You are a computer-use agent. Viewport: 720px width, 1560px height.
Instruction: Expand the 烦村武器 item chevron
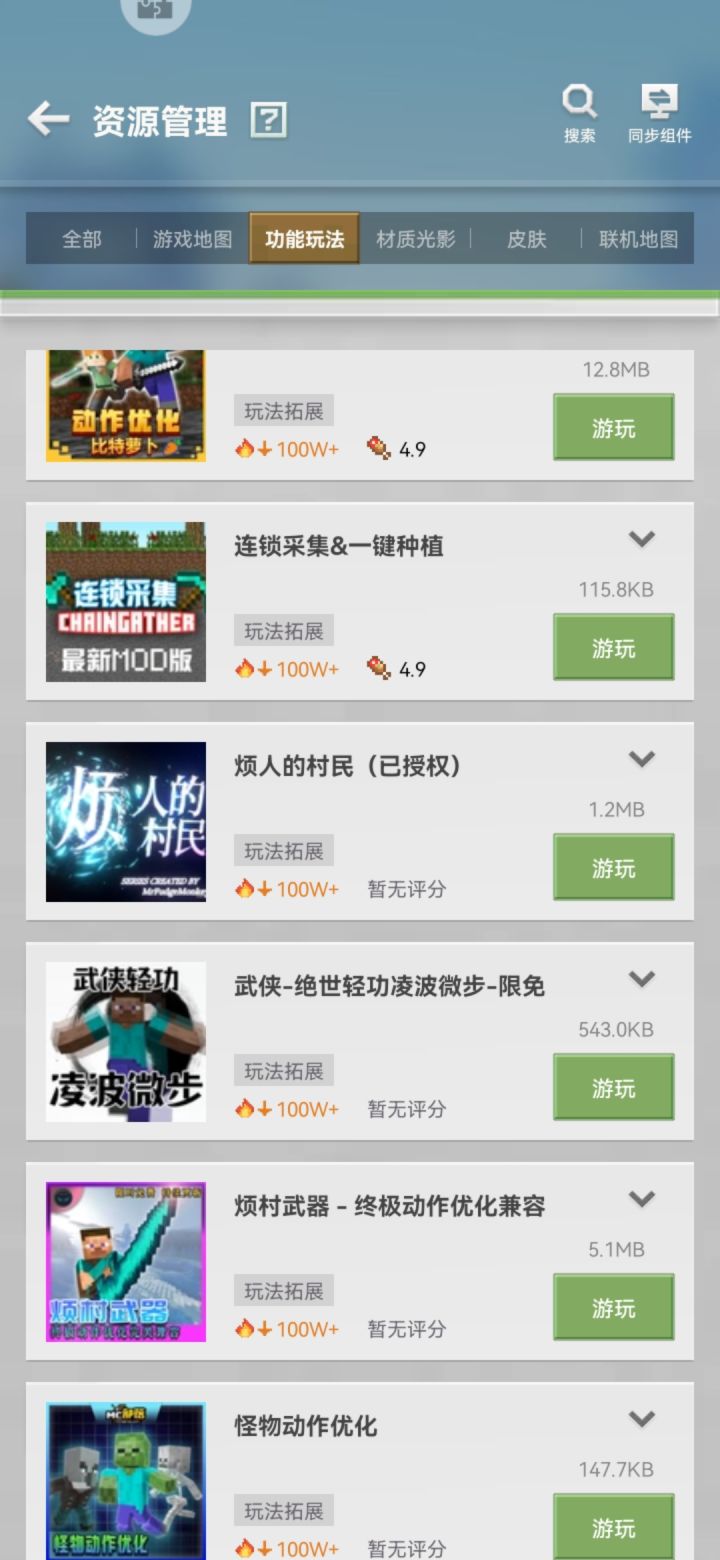point(642,1199)
